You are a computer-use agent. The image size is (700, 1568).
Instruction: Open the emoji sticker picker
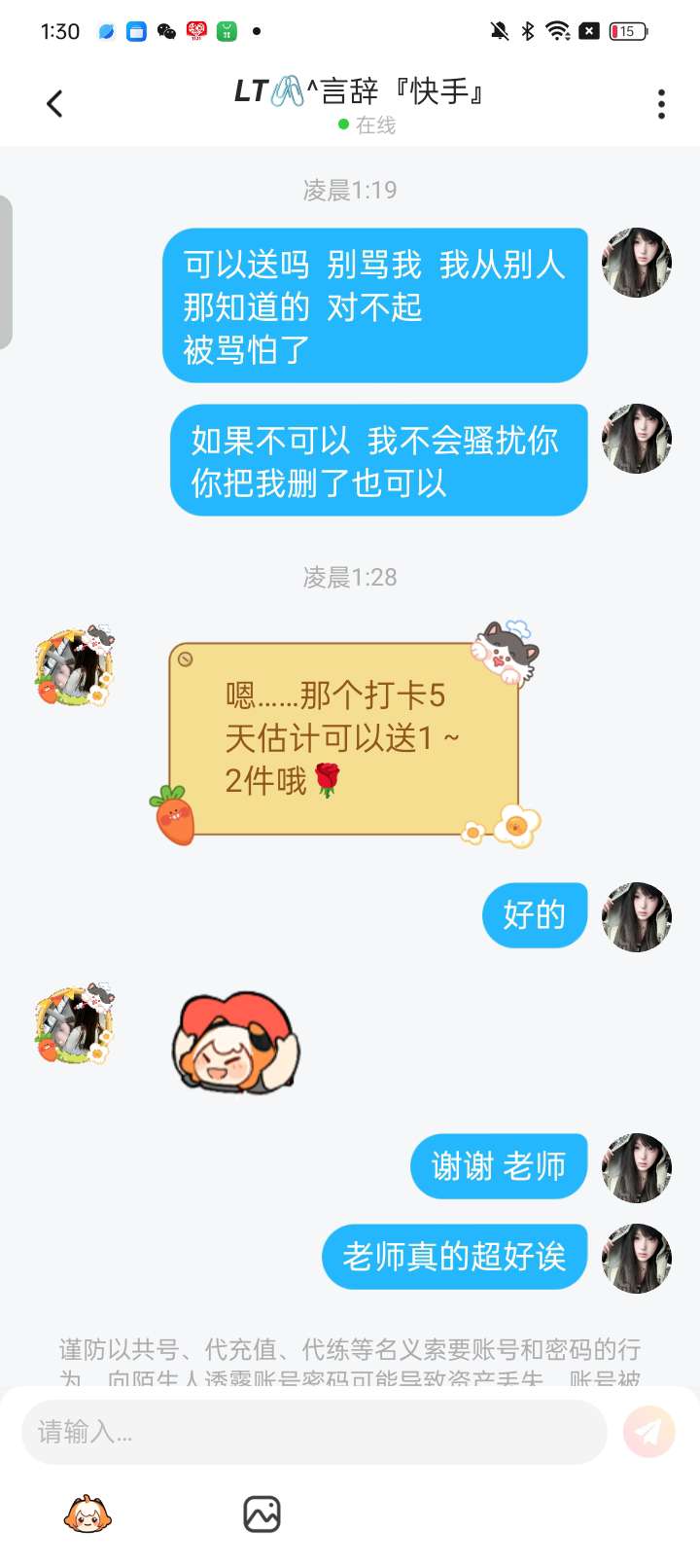pyautogui.click(x=87, y=1515)
